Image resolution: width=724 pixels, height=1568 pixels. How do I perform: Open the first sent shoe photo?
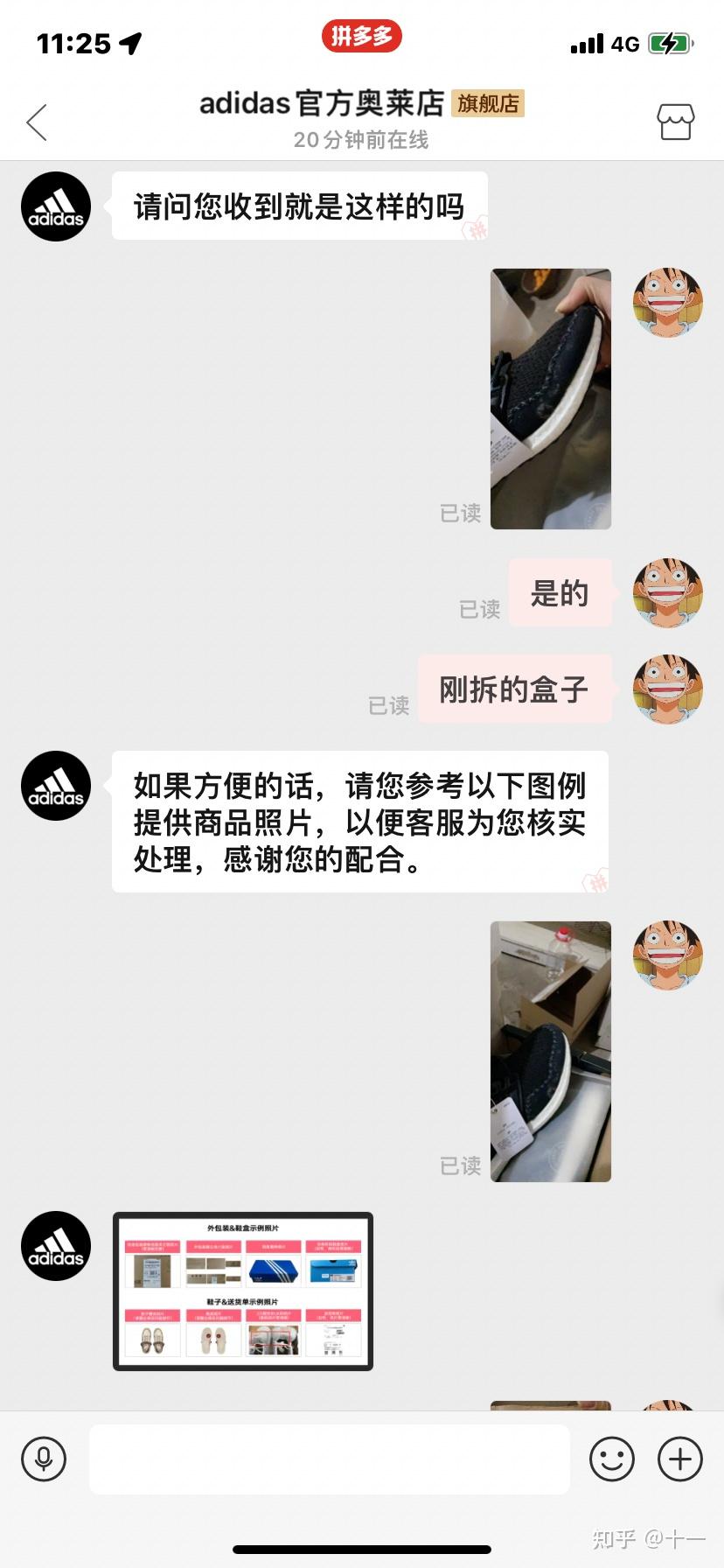(551, 399)
